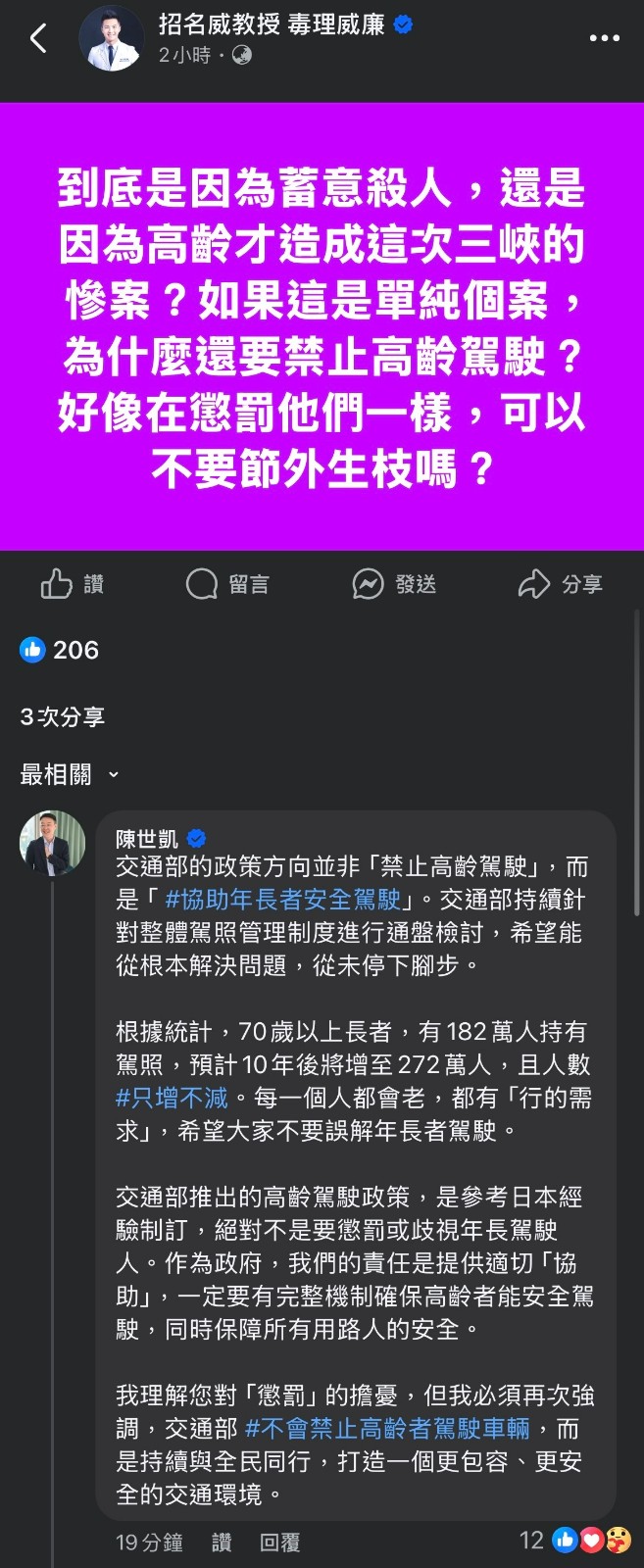
Task: Tap 留言 to comment on post
Action: (x=227, y=584)
